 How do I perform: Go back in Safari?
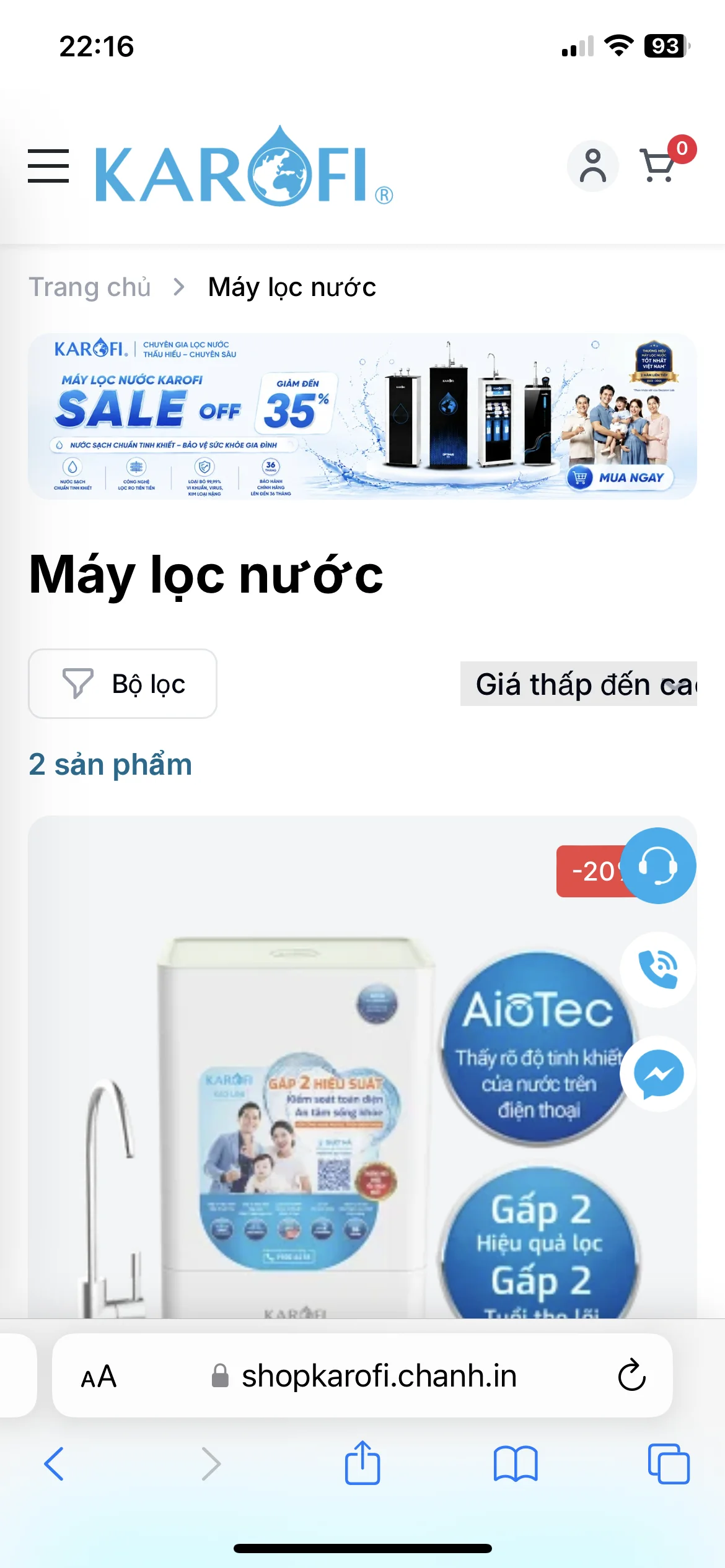tap(55, 1464)
